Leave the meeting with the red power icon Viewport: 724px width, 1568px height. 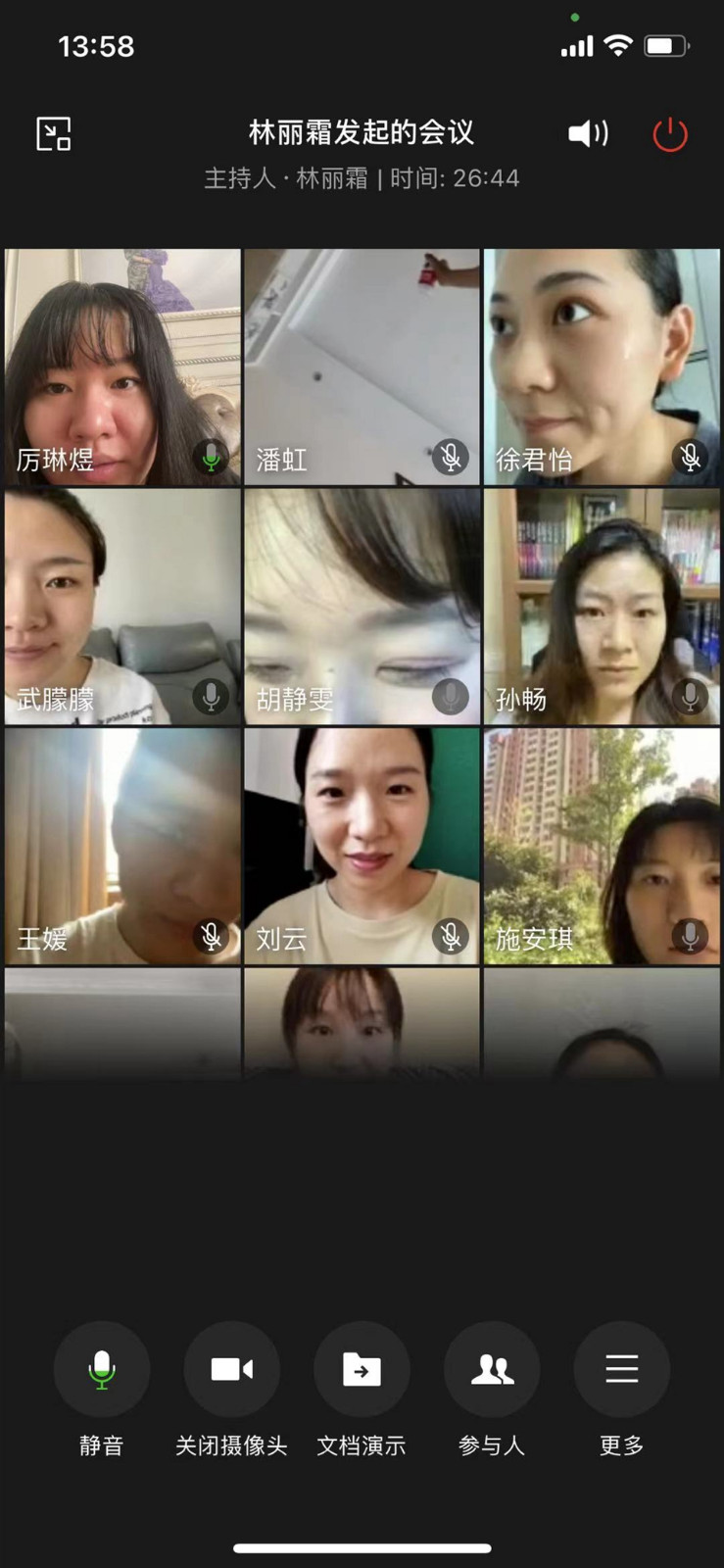[670, 134]
